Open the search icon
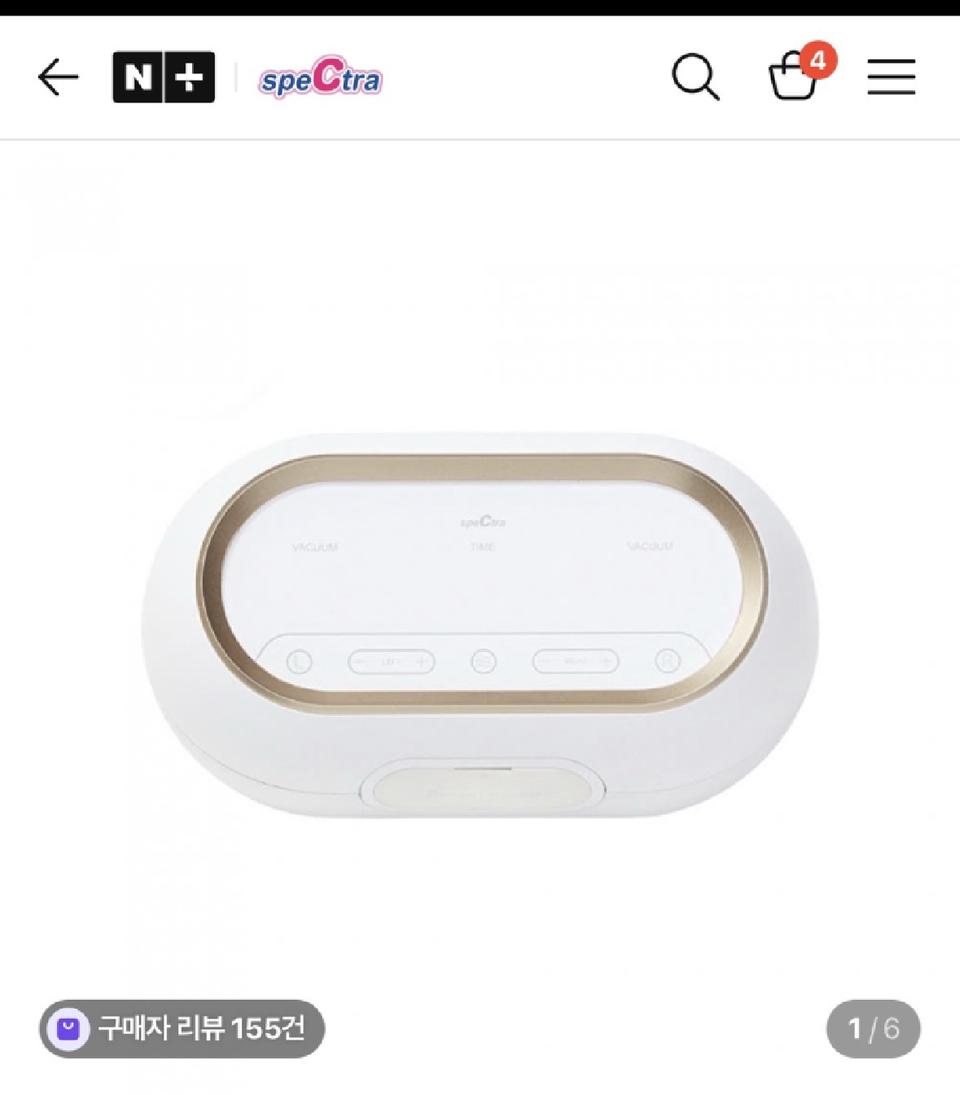This screenshot has height=1095, width=960. (x=697, y=76)
